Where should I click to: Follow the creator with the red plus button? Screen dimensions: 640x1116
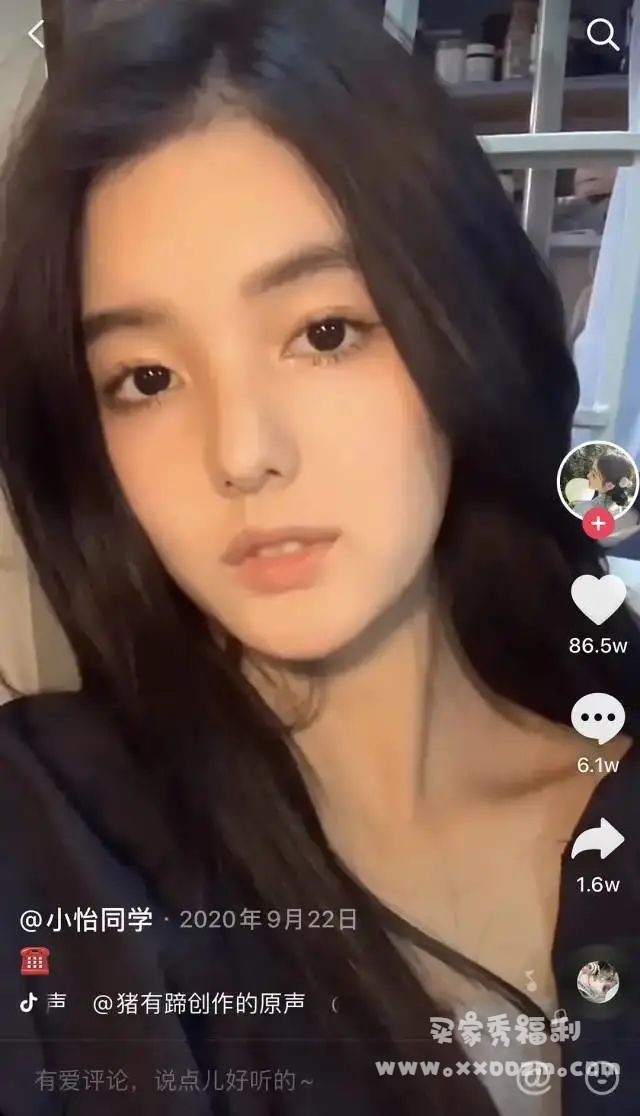(597, 523)
